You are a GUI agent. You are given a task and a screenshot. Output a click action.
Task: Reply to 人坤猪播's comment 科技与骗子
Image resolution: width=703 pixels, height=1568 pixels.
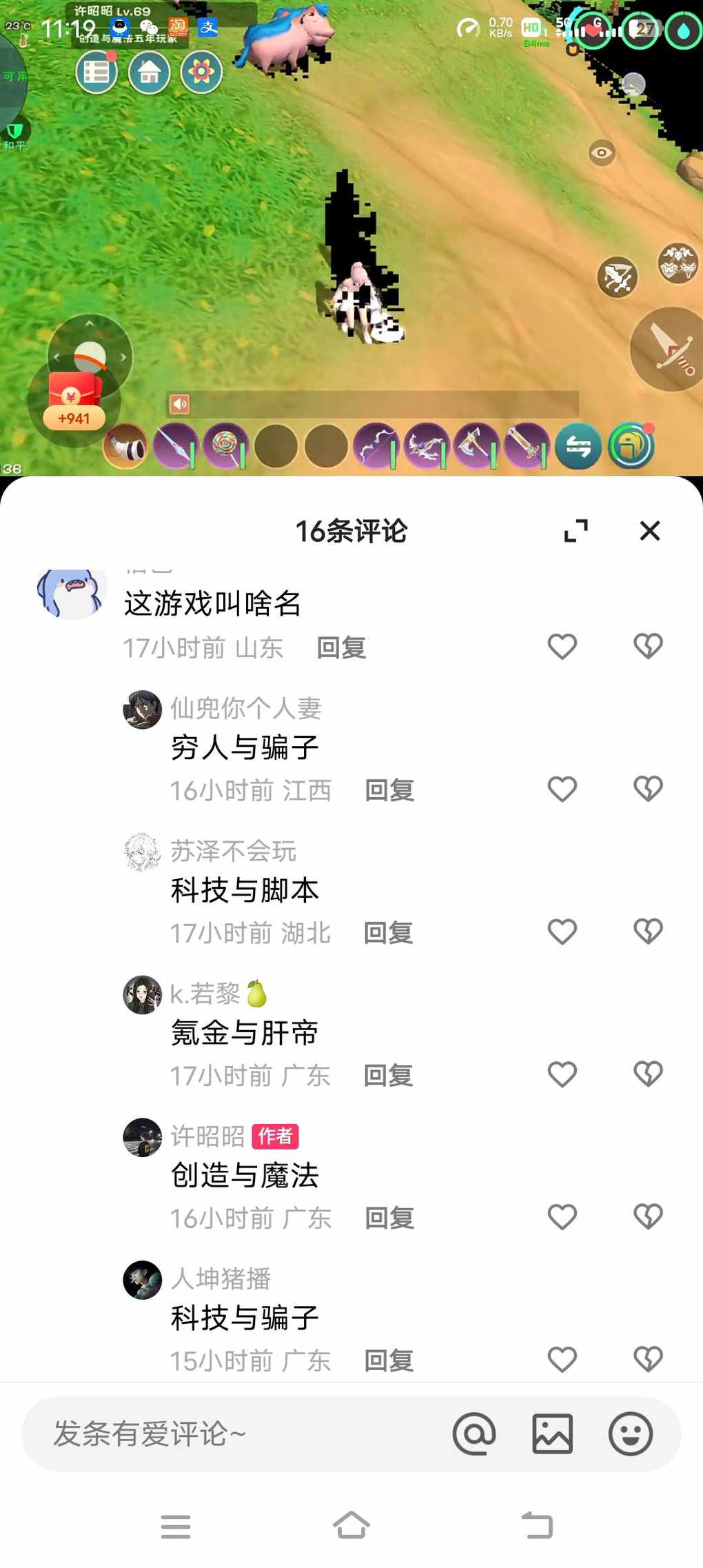coord(388,1360)
